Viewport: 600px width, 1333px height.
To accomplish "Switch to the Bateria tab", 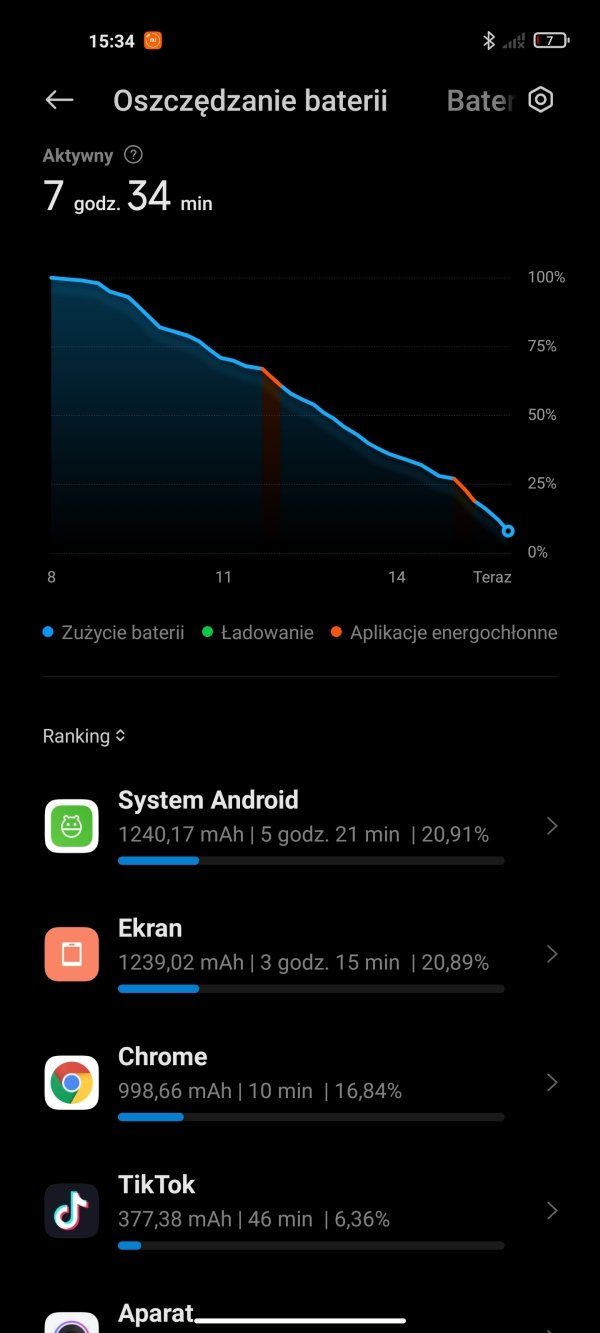I will point(480,101).
